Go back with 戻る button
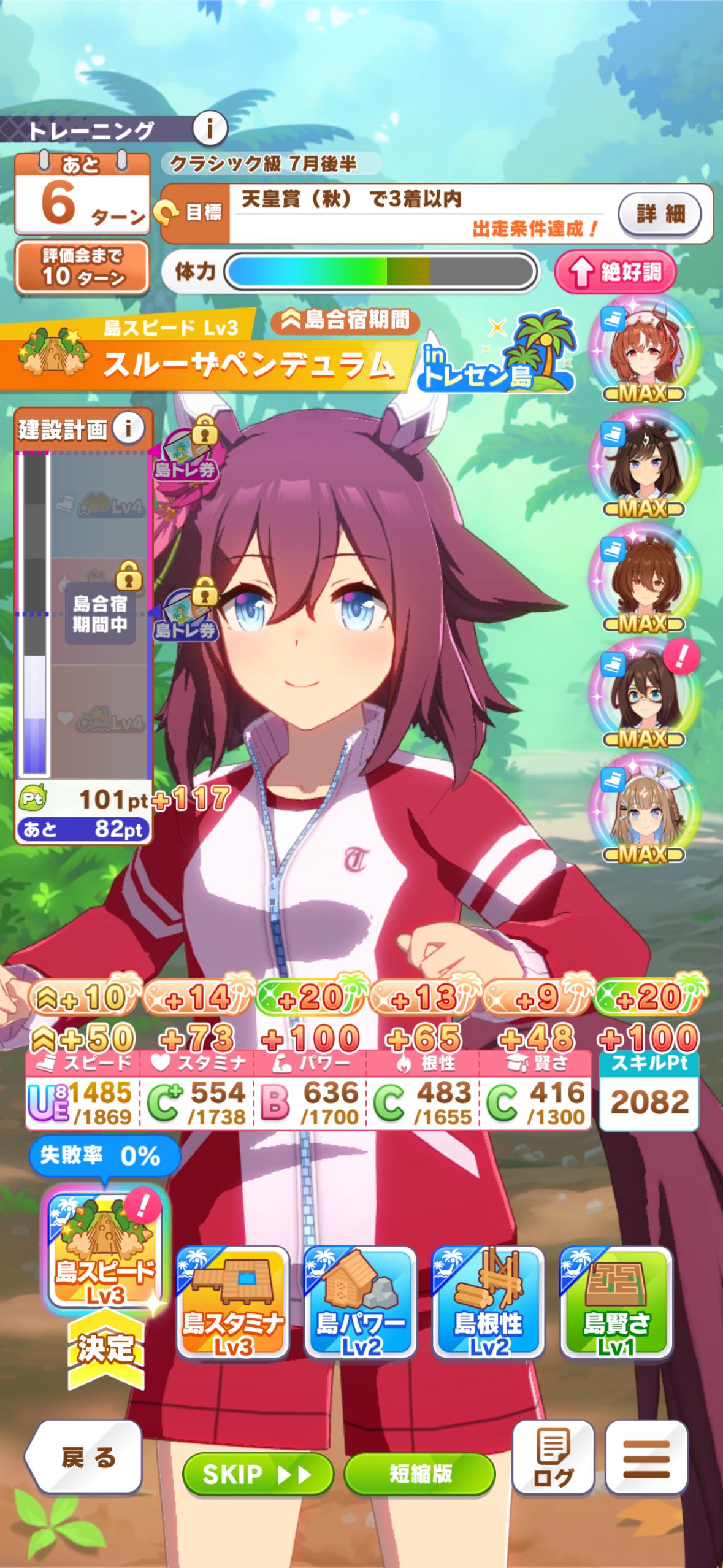The height and width of the screenshot is (1568, 723). [x=85, y=1458]
